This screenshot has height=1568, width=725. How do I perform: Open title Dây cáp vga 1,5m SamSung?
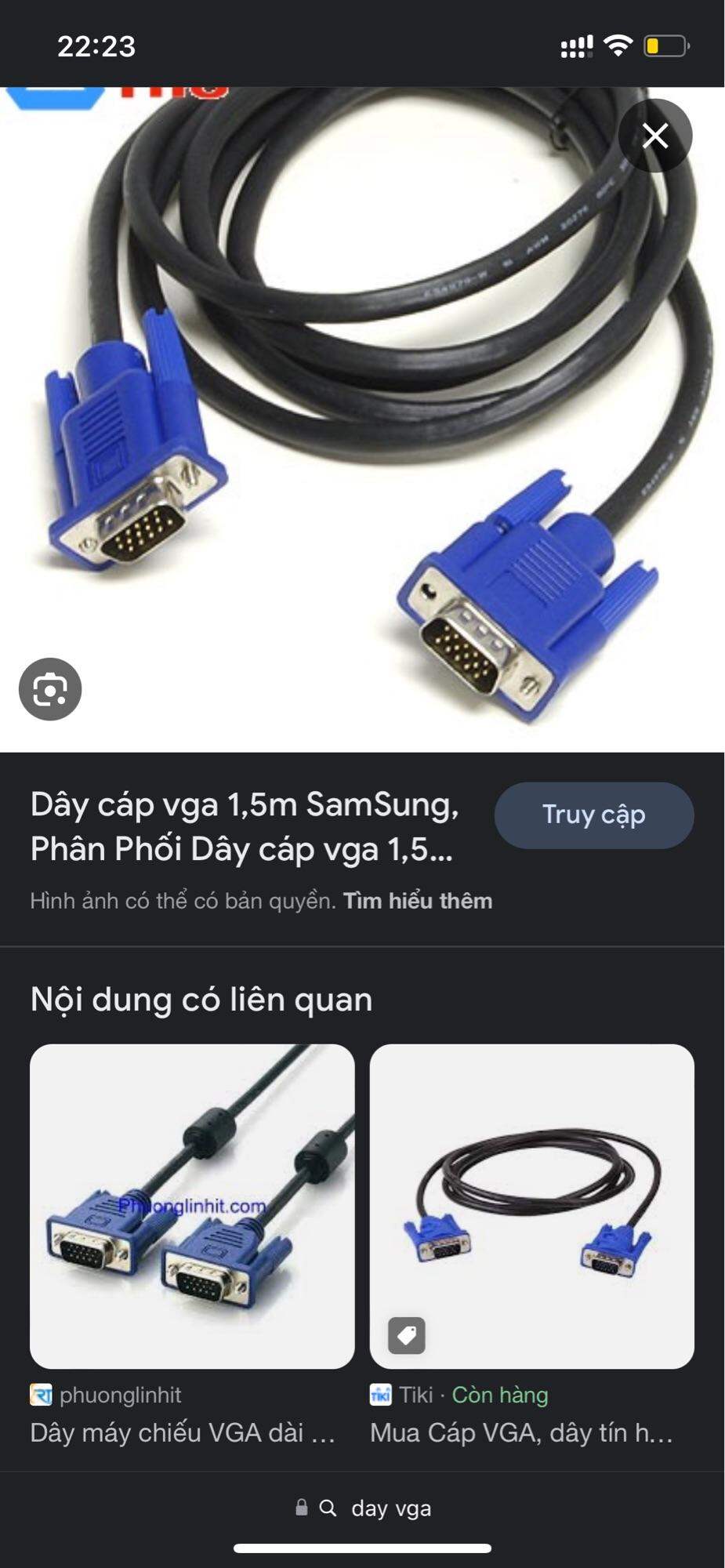click(245, 826)
